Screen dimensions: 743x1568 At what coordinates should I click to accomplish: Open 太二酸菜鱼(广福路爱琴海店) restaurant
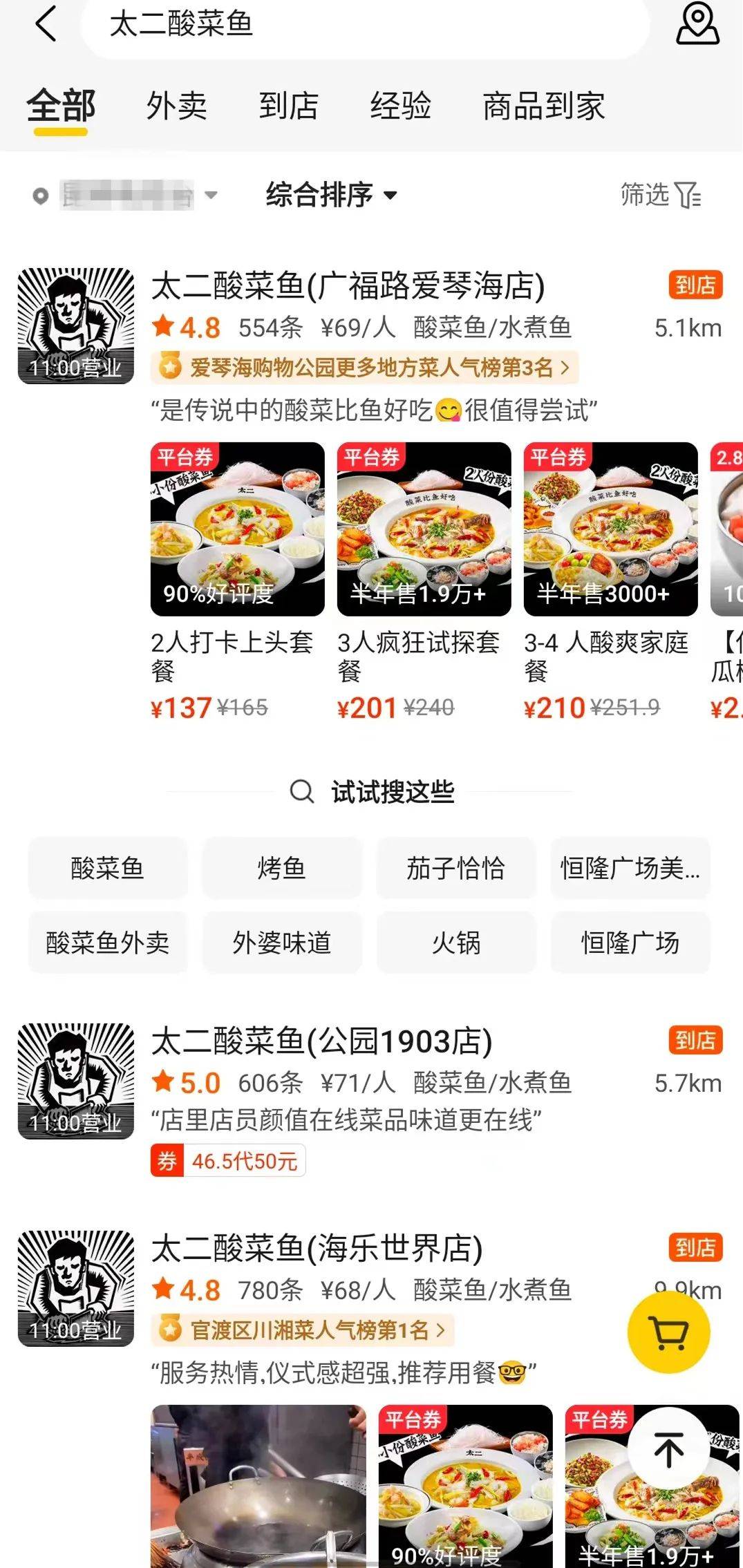pyautogui.click(x=348, y=286)
